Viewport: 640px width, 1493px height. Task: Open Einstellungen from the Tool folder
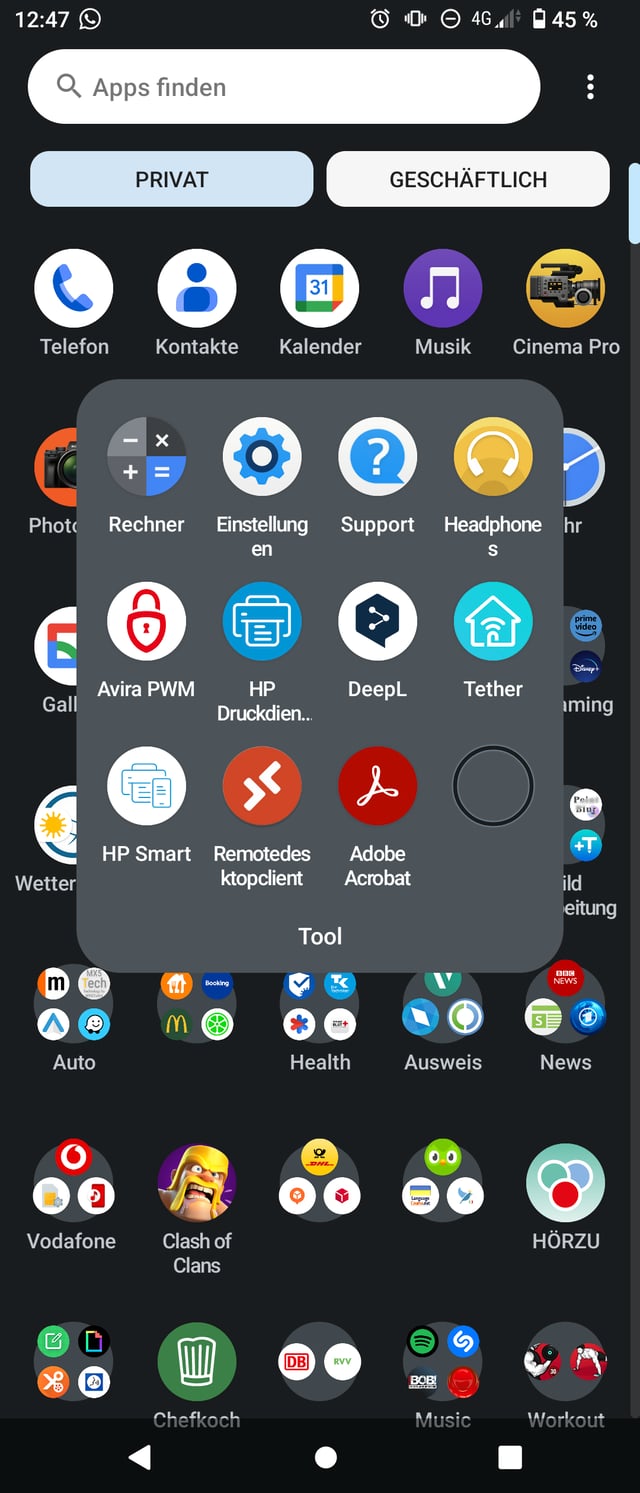[x=262, y=458]
